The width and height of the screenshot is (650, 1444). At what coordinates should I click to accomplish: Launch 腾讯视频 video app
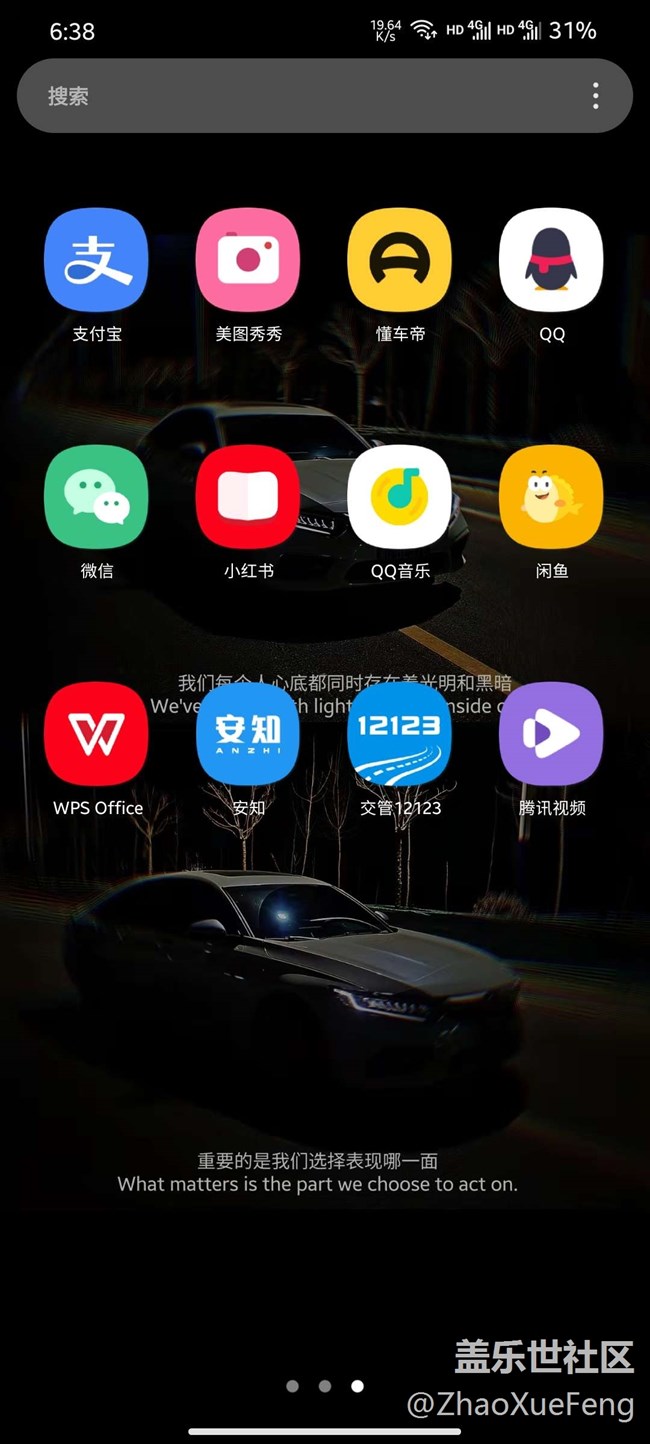coord(551,734)
